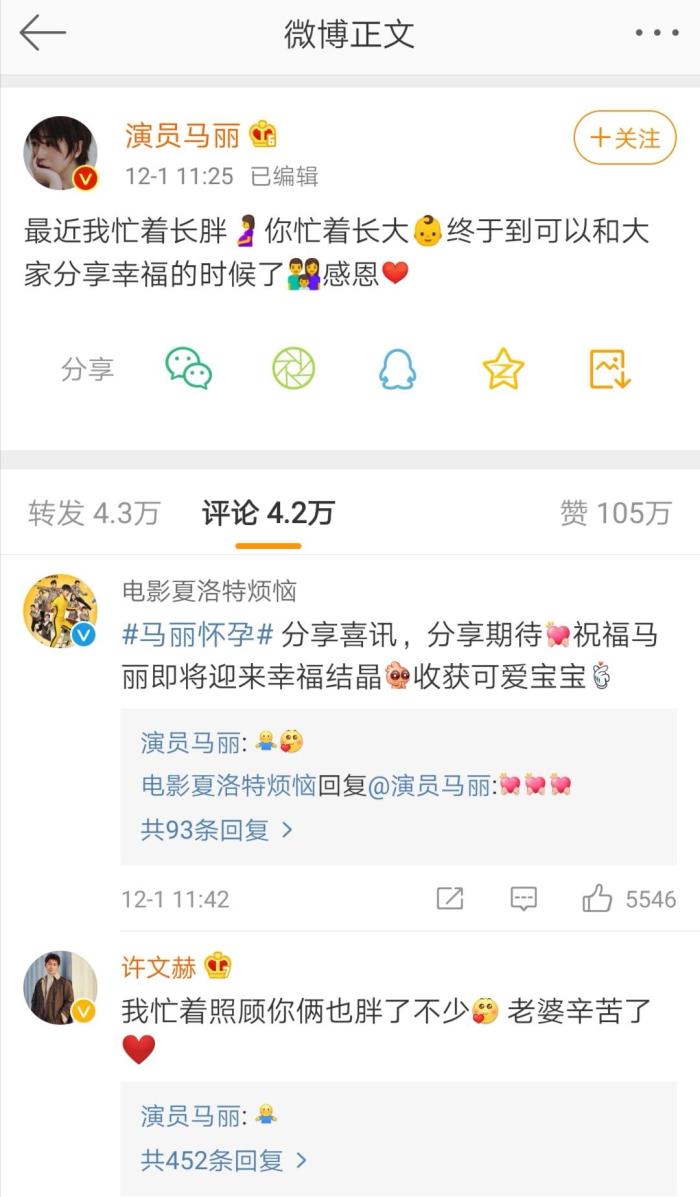Repost 电影夏洛特烦恼's comment
The width and height of the screenshot is (700, 1197).
(x=450, y=899)
